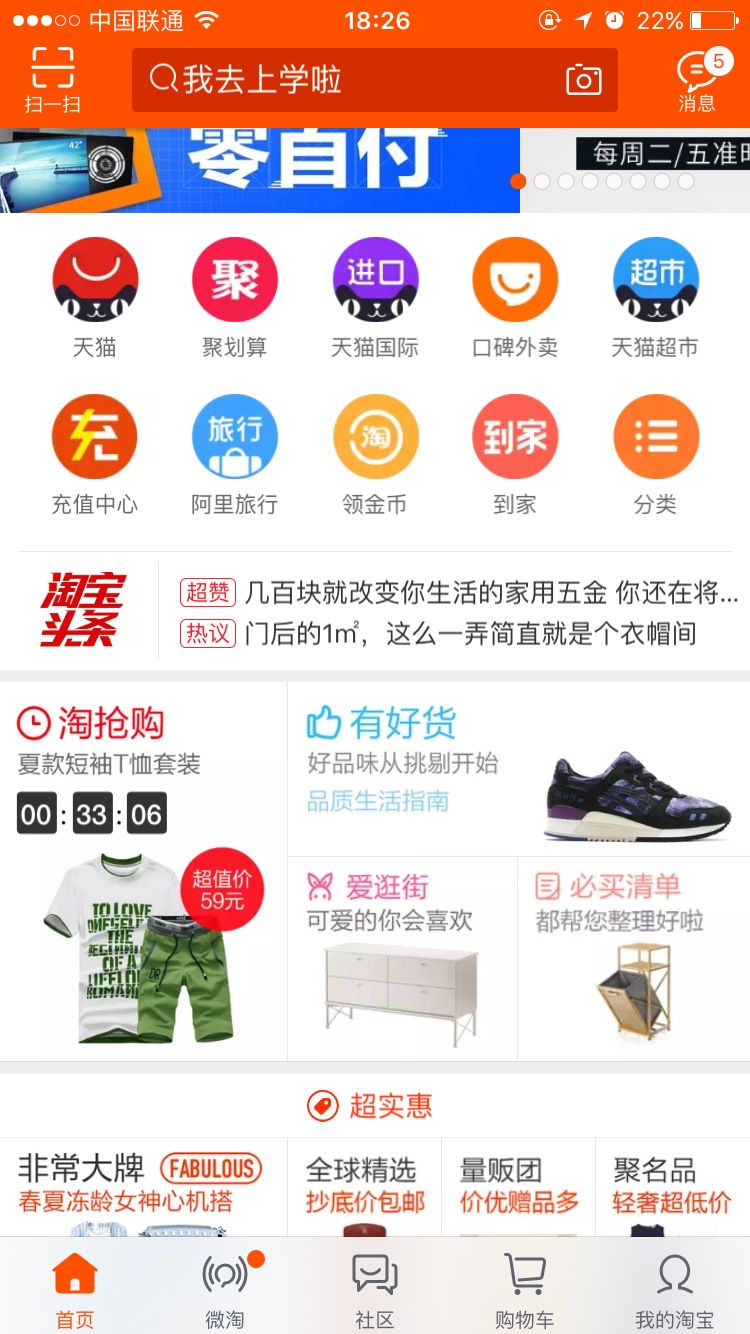Open the 天猫 Tmall channel

click(94, 280)
